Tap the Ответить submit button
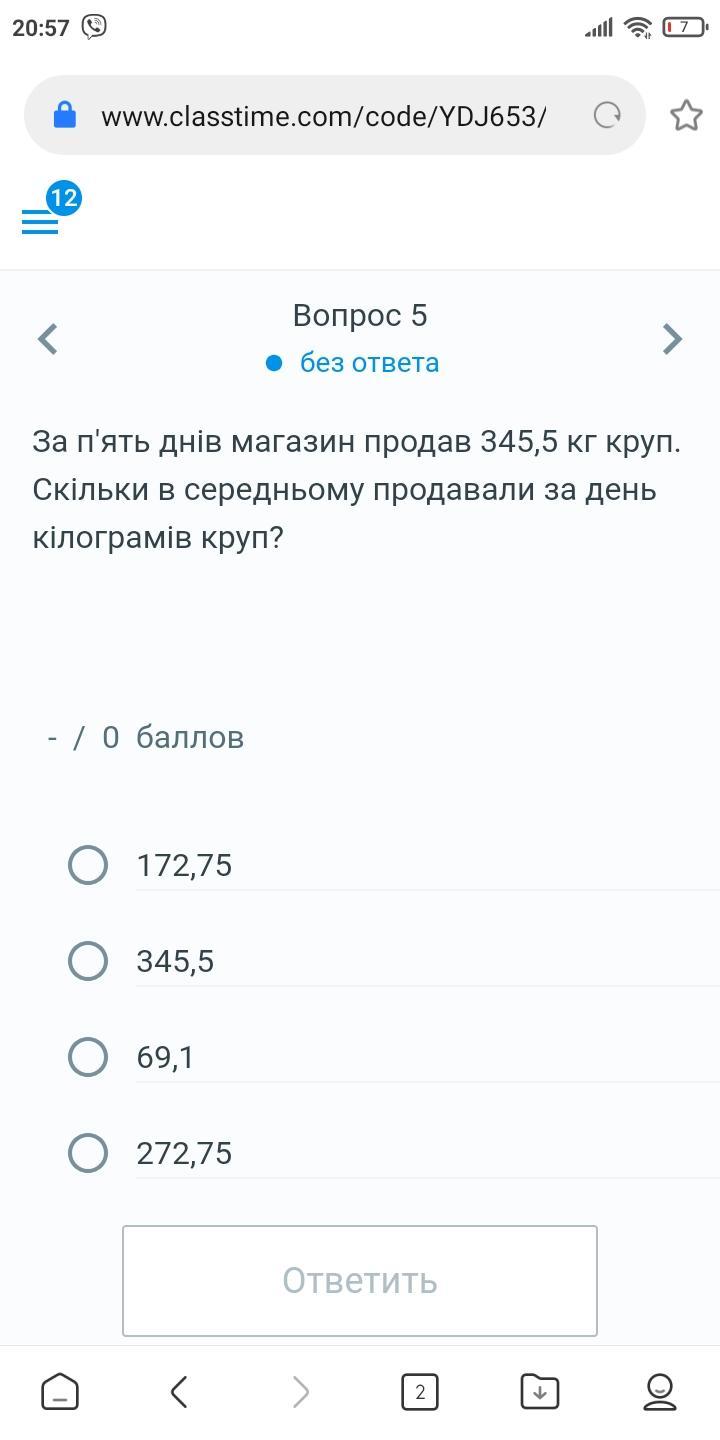Screen dimensions: 720x1440 click(360, 1281)
